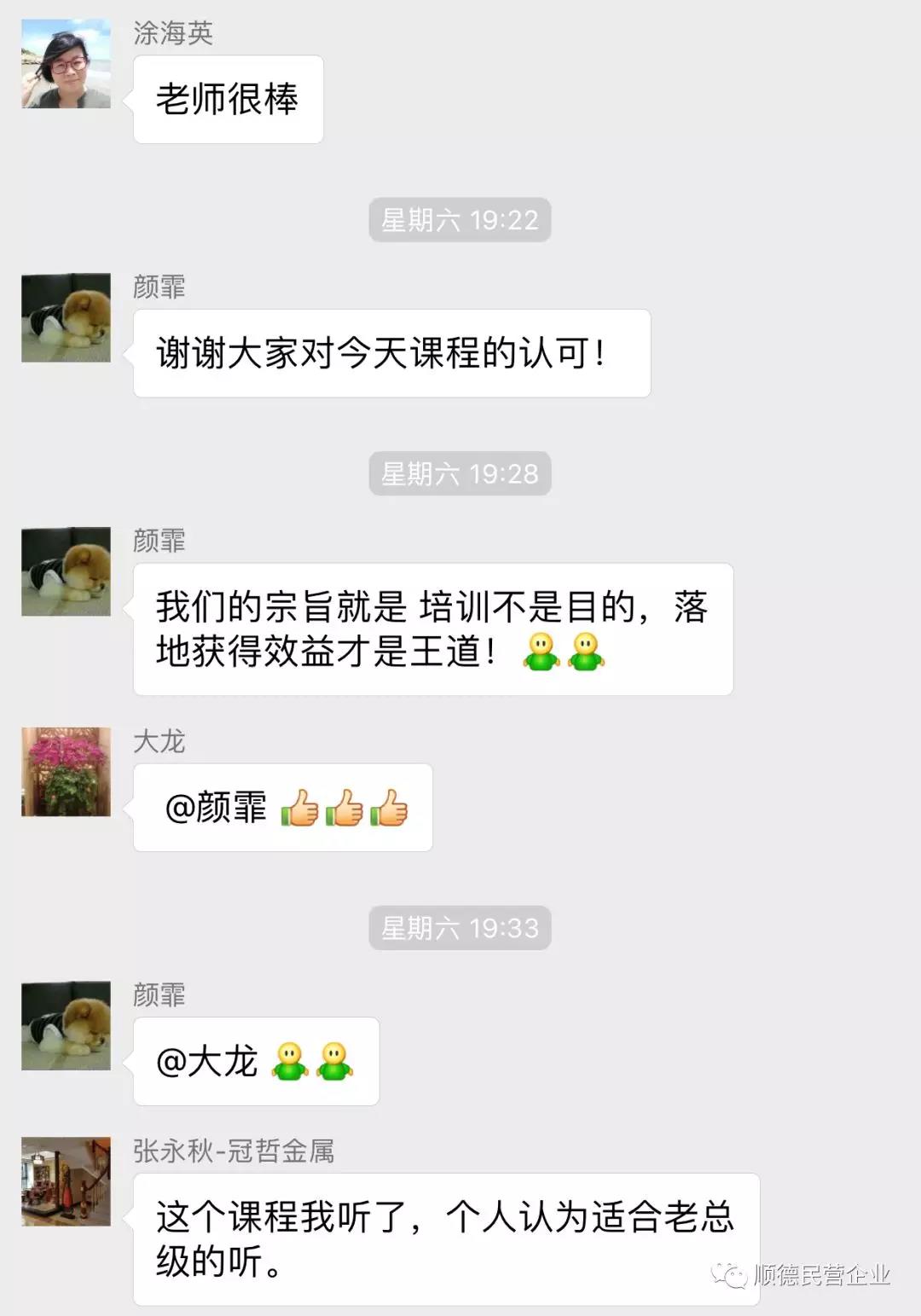Click the @大龙 mention text
Viewport: 921px width, 1316px height.
[x=205, y=1061]
